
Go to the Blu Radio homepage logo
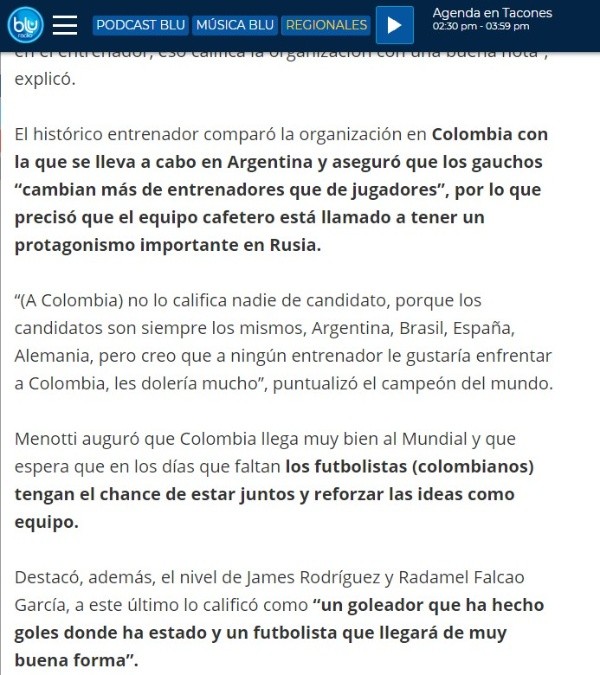(26, 23)
